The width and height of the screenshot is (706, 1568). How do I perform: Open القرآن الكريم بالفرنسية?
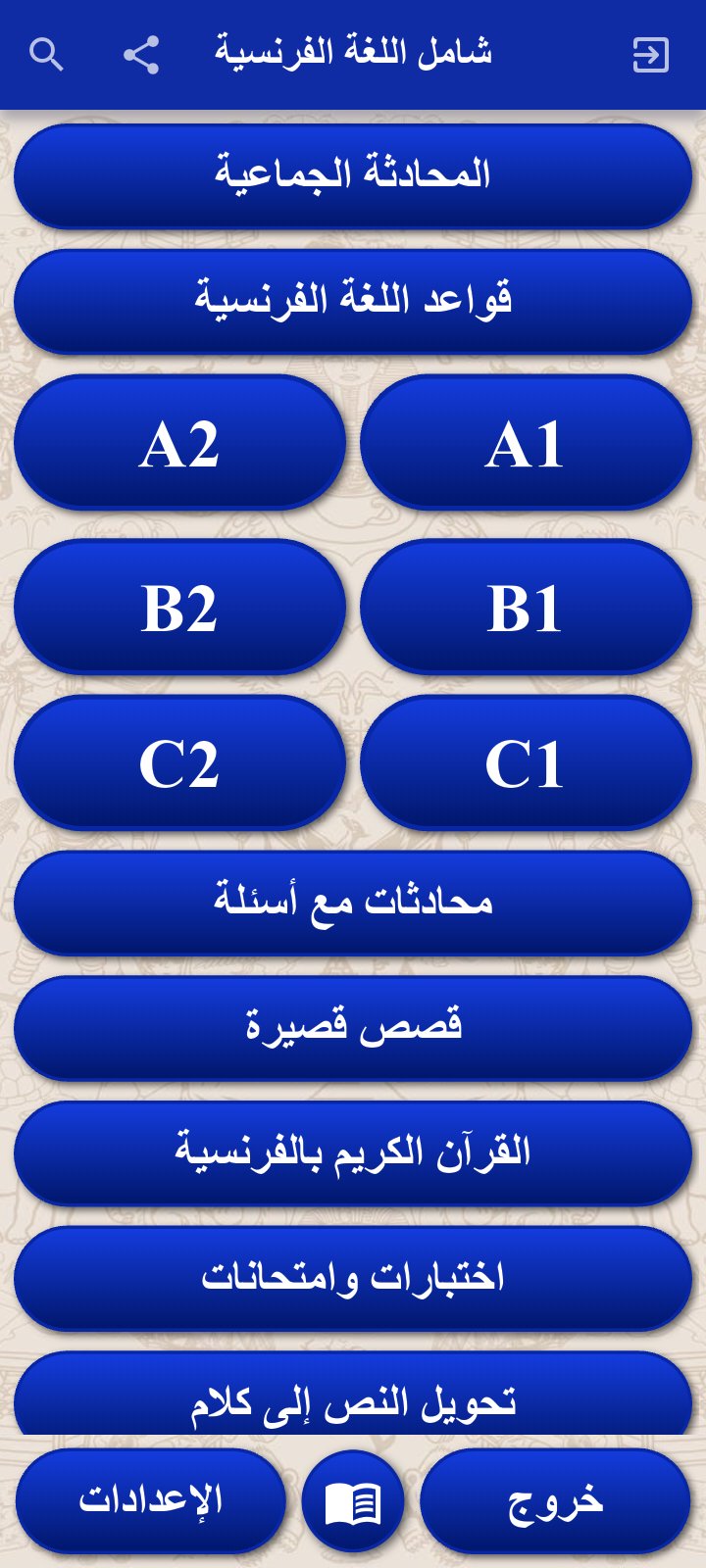353,1153
